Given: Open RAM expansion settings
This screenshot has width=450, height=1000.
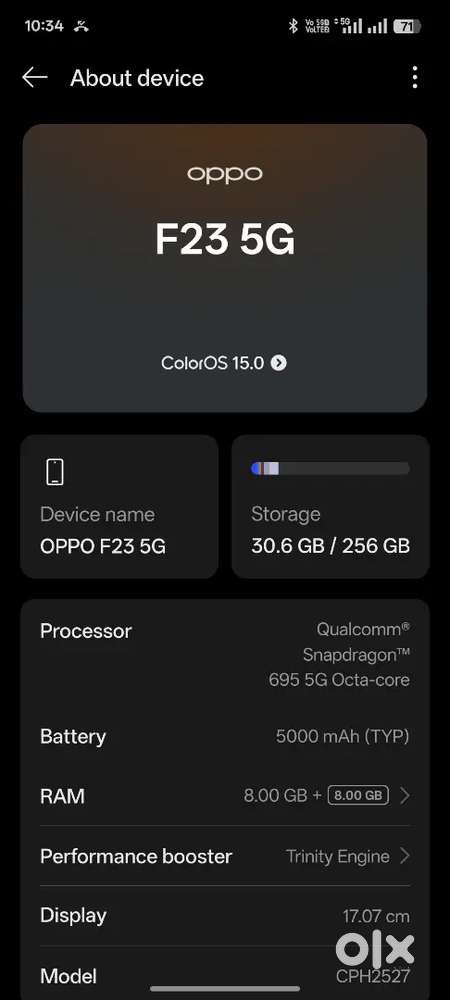Looking at the screenshot, I should coord(225,796).
